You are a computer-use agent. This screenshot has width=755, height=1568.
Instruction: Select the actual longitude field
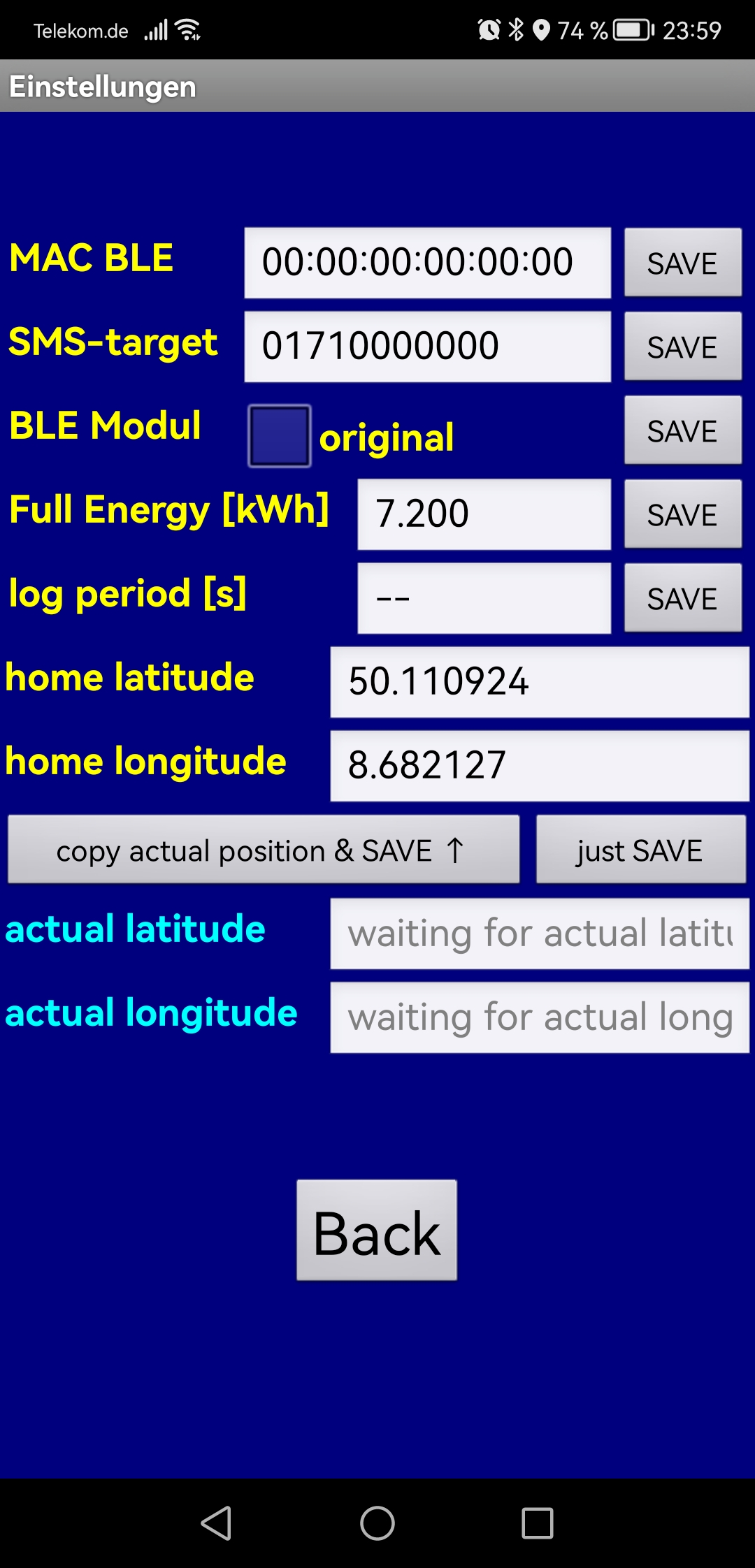pos(539,1017)
